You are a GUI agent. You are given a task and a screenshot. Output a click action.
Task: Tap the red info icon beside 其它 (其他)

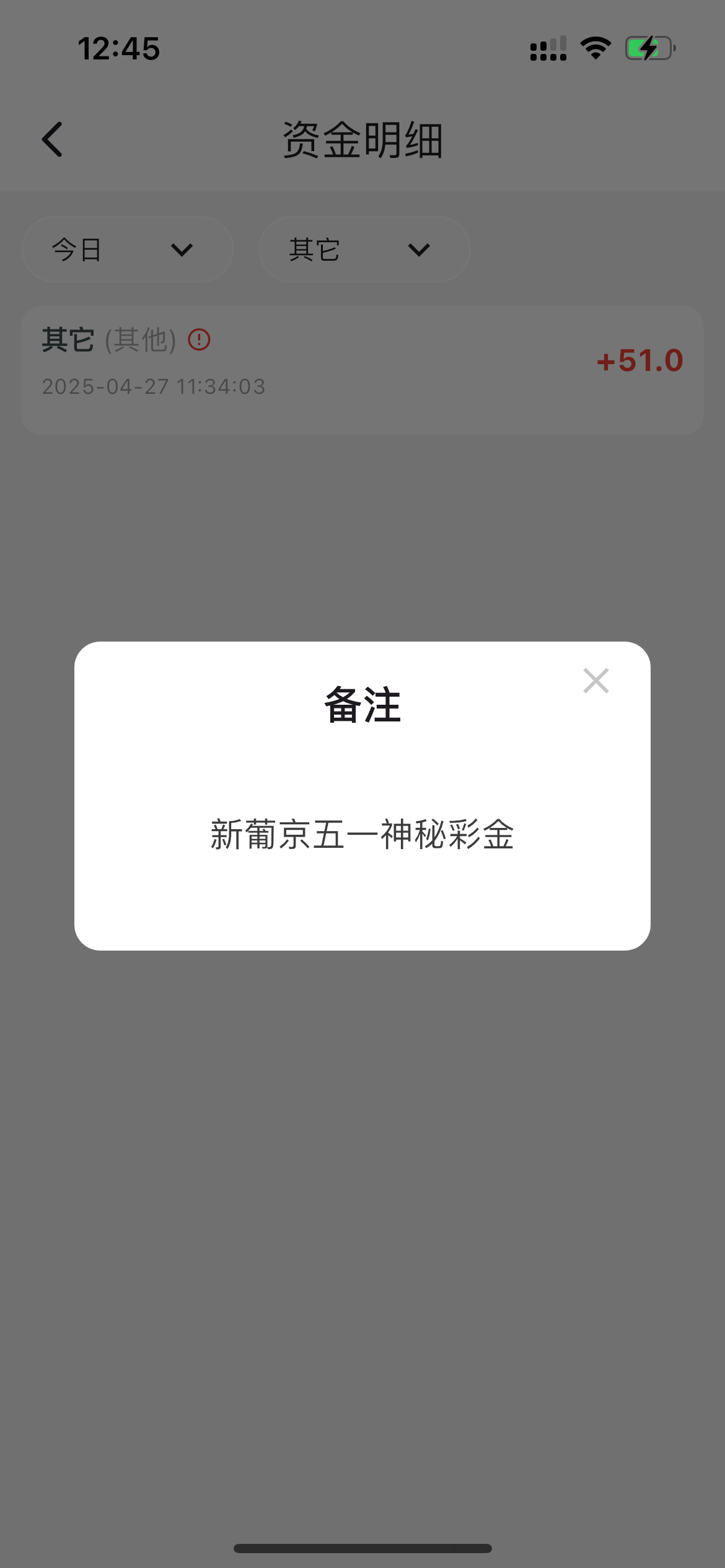(199, 339)
